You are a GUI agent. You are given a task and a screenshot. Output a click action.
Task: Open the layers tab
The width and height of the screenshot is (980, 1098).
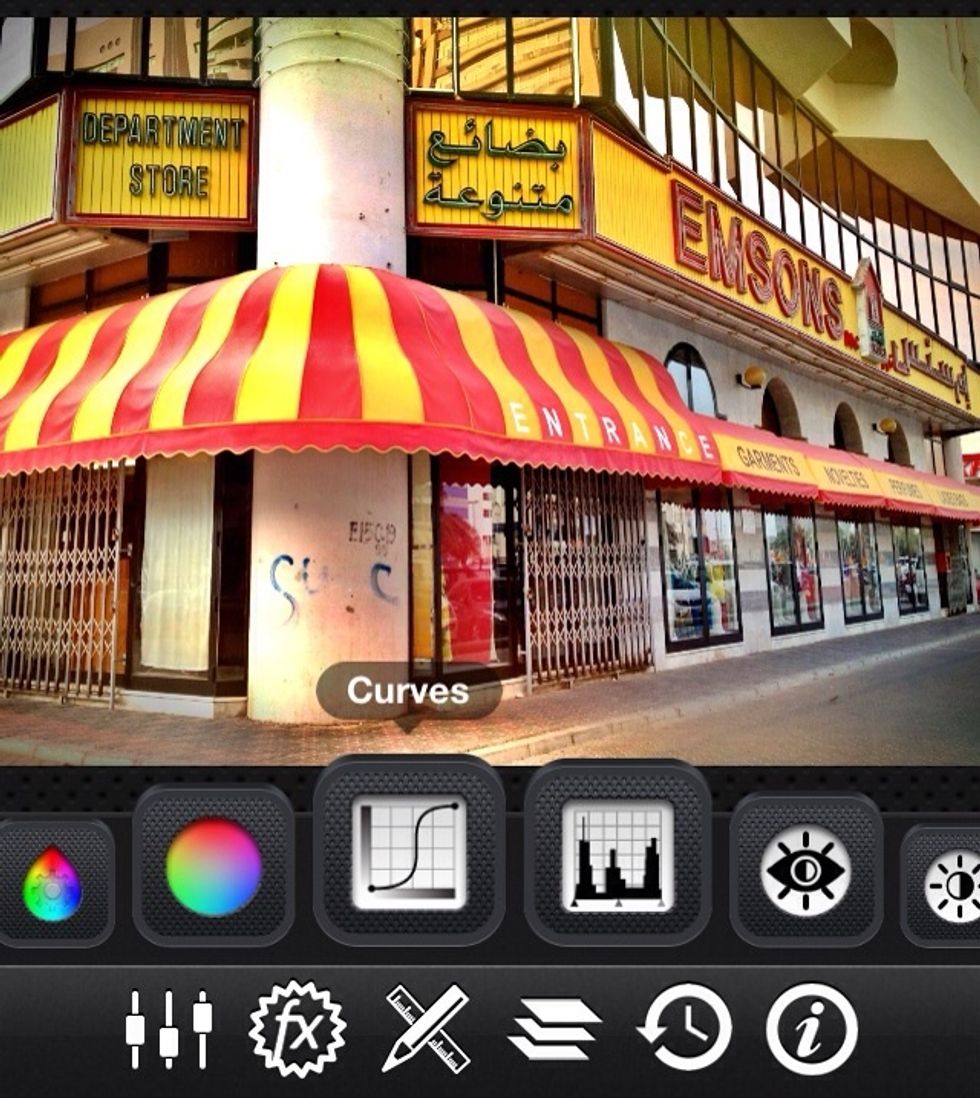coord(554,1029)
